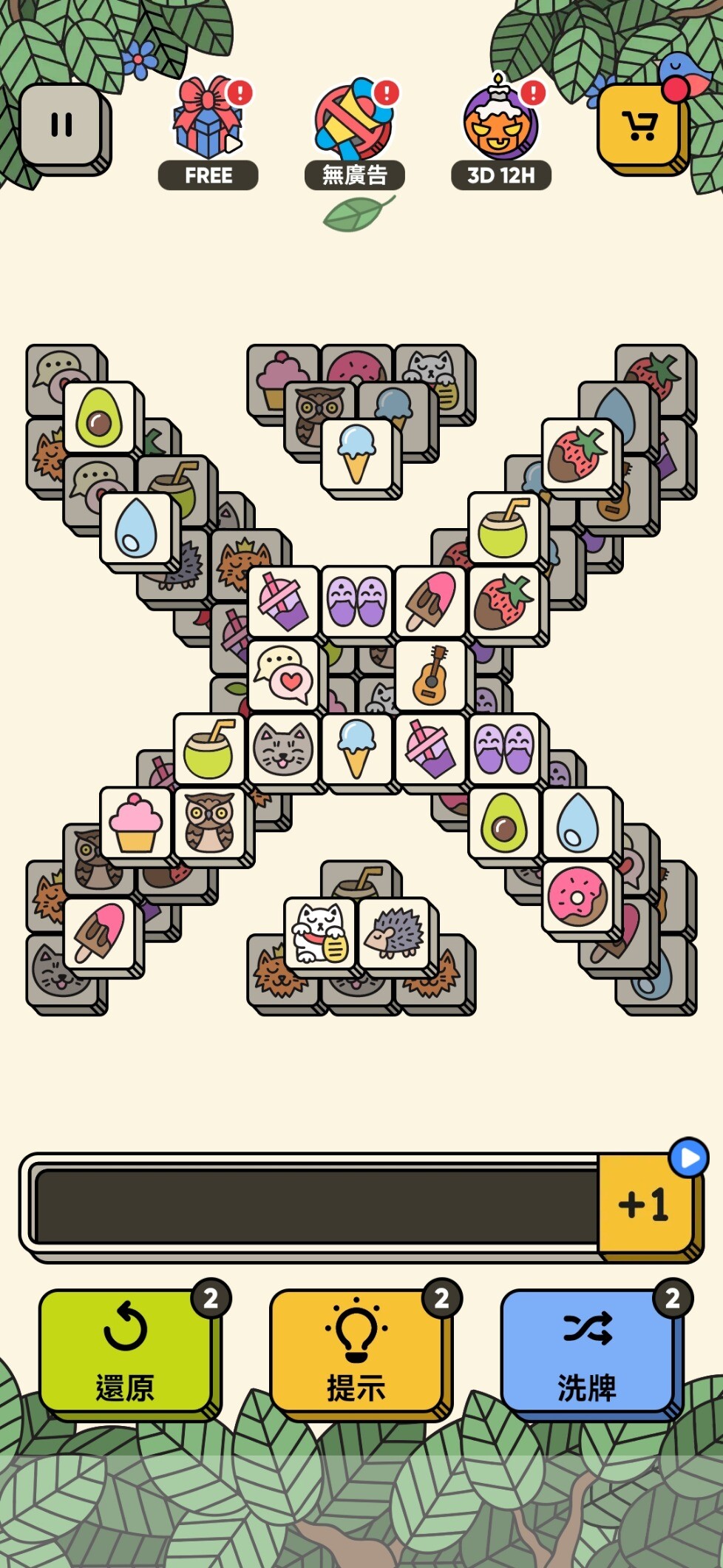This screenshot has height=1568, width=723.
Task: Open the 無廣告 no-ads offer
Action: pyautogui.click(x=355, y=133)
